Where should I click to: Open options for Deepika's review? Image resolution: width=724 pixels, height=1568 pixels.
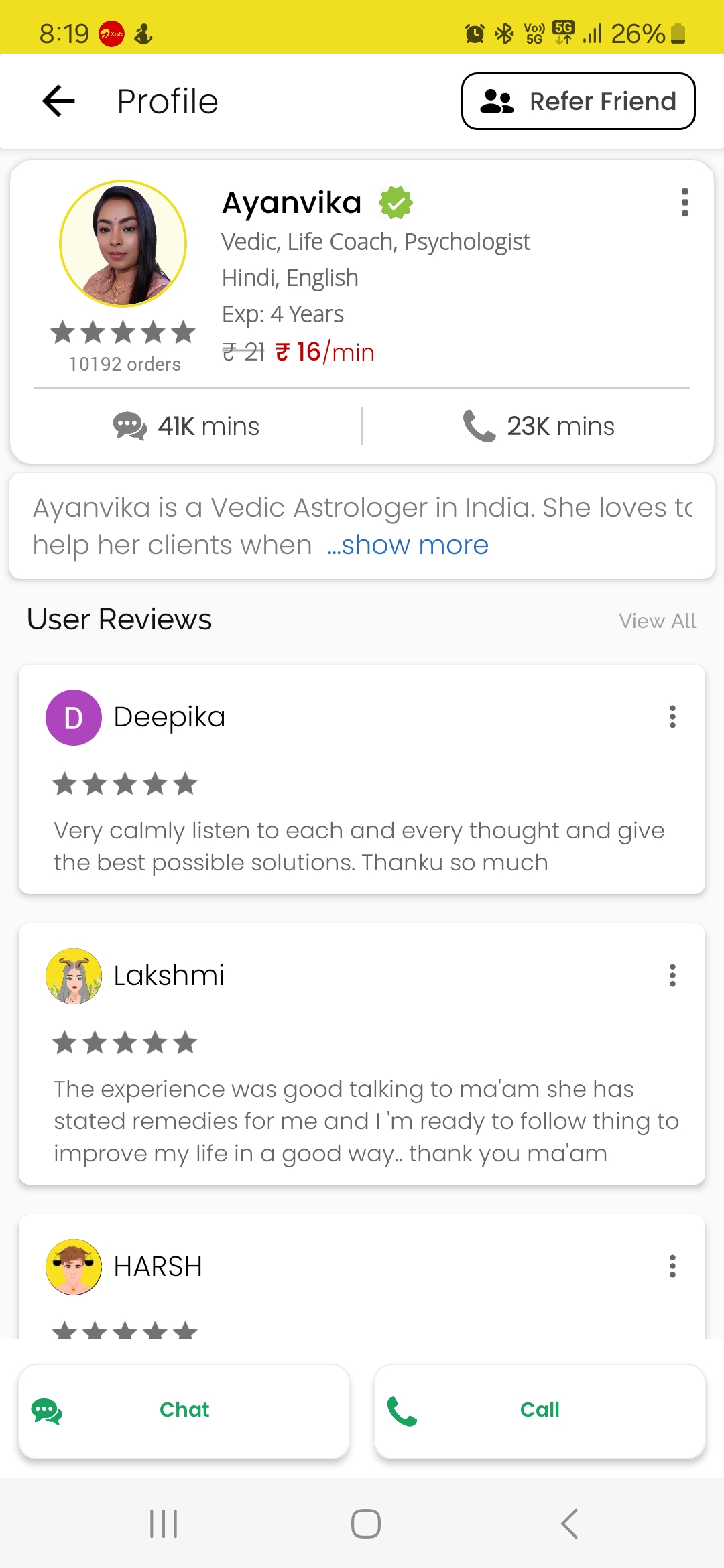[x=672, y=717]
